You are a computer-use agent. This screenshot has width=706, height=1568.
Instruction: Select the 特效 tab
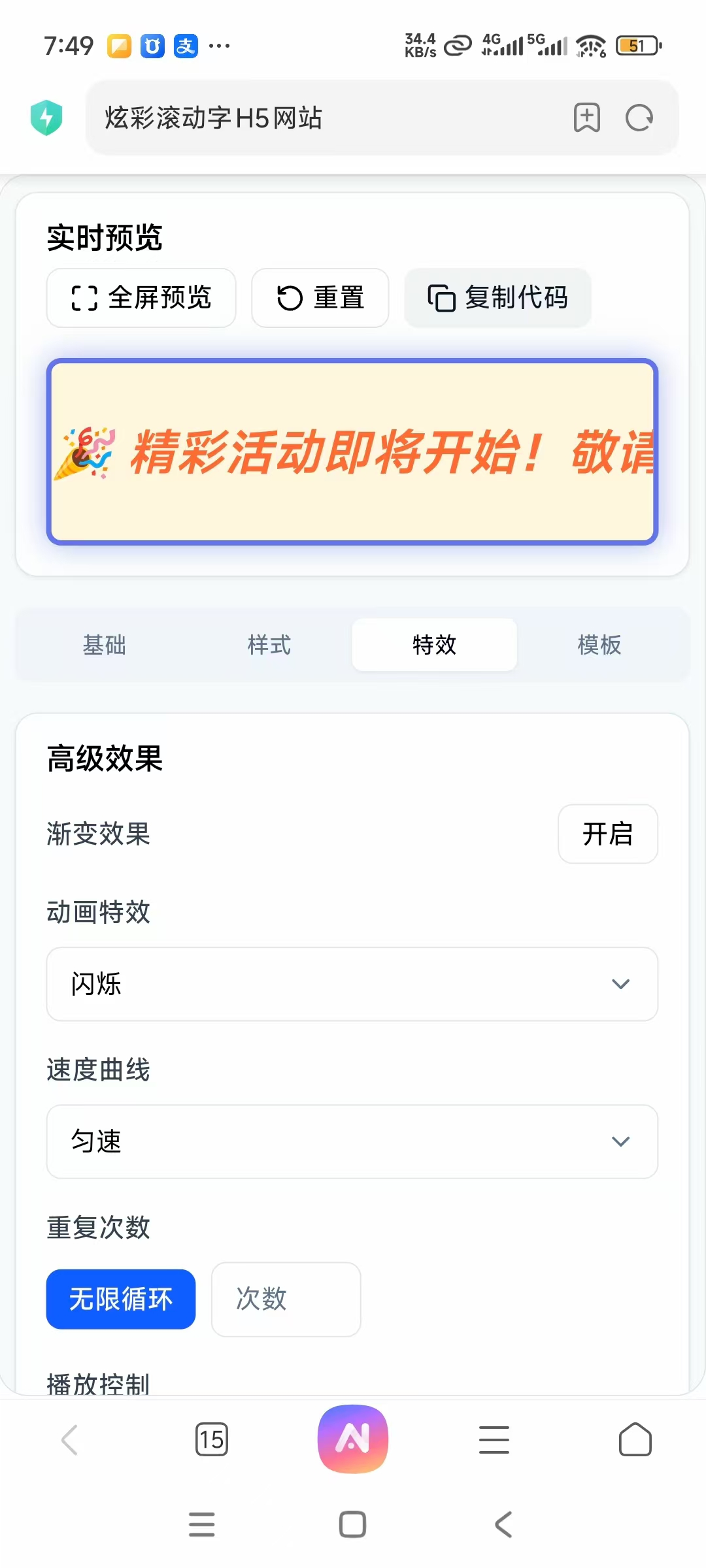434,645
